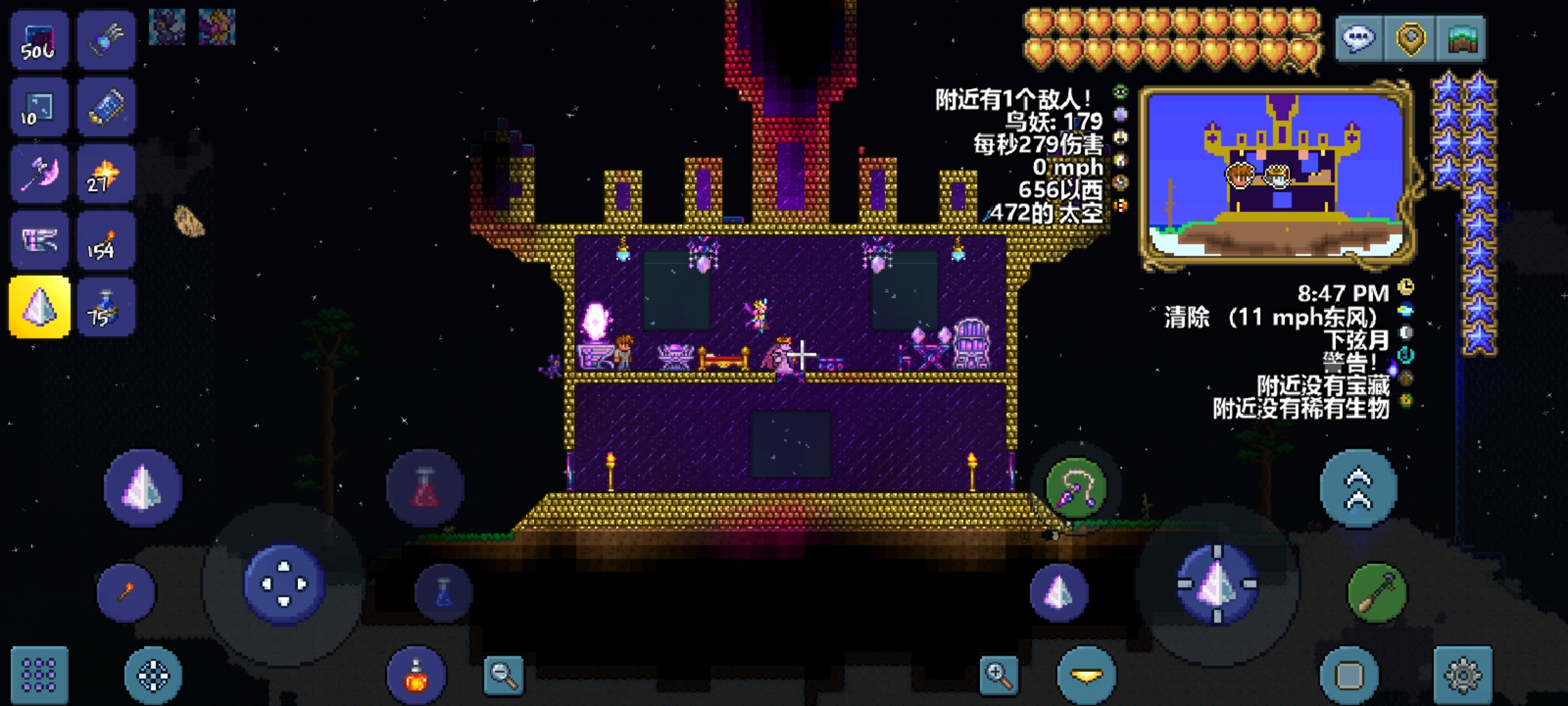Image resolution: width=1568 pixels, height=706 pixels.
Task: Tap the orange buff potion button
Action: (x=416, y=674)
